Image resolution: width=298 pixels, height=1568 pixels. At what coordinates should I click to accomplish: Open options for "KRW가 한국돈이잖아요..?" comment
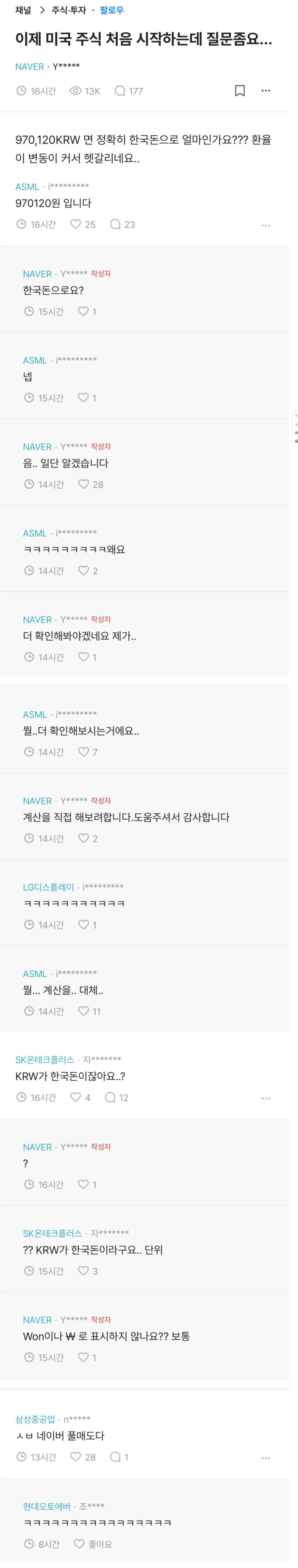click(x=266, y=1098)
